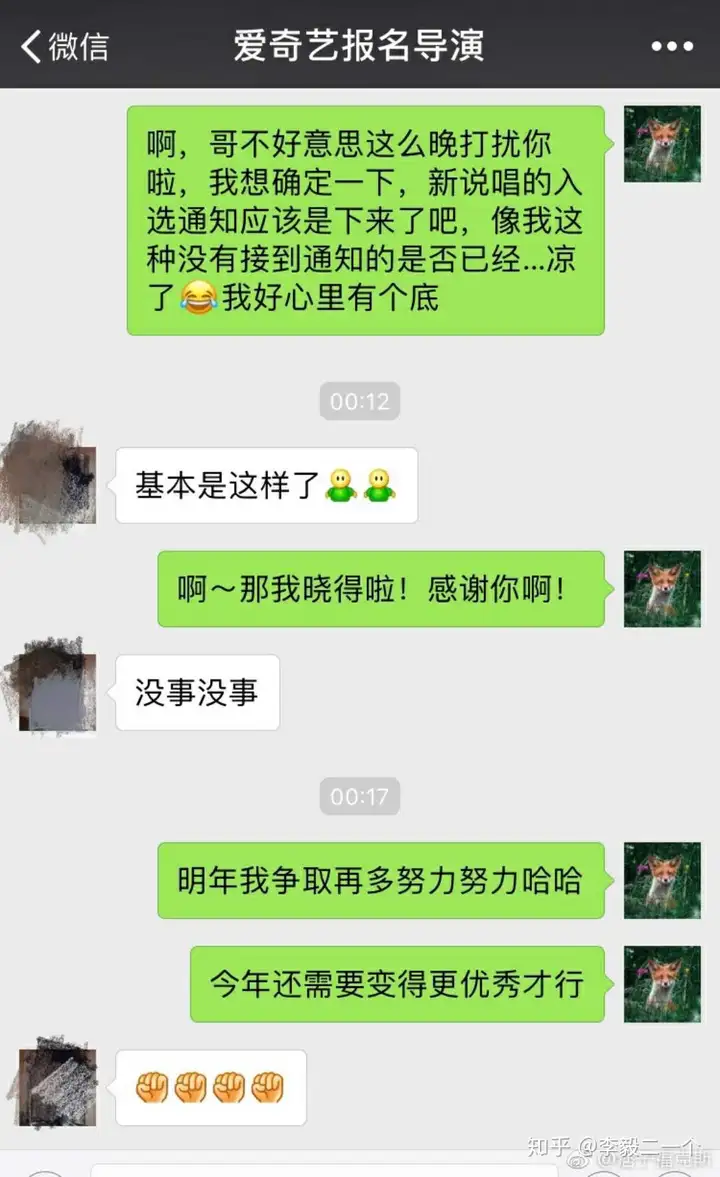Go back to the 微信 chat list
The image size is (720, 1177).
(63, 46)
